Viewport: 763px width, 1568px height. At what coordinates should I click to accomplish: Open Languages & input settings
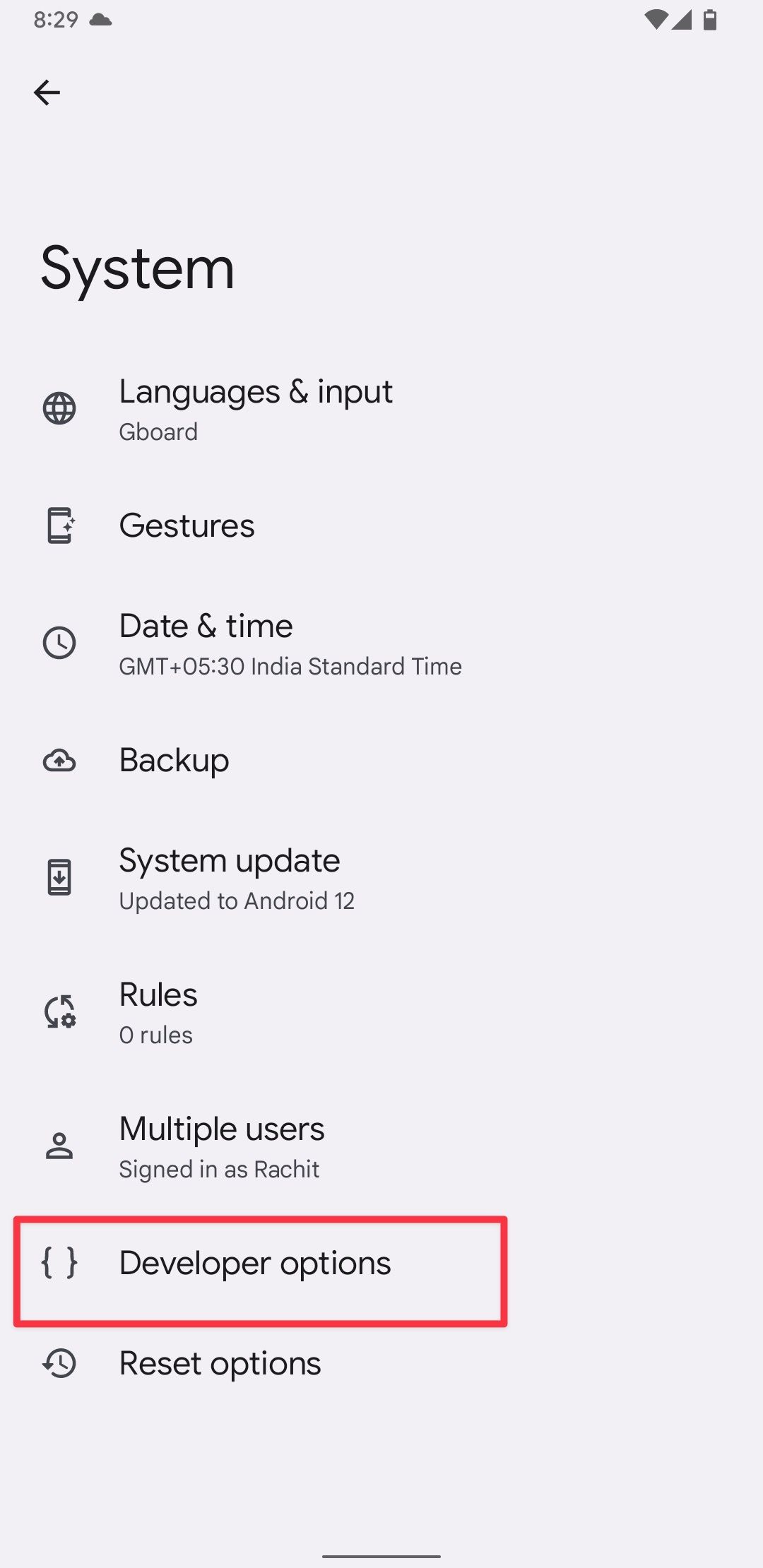pos(256,408)
